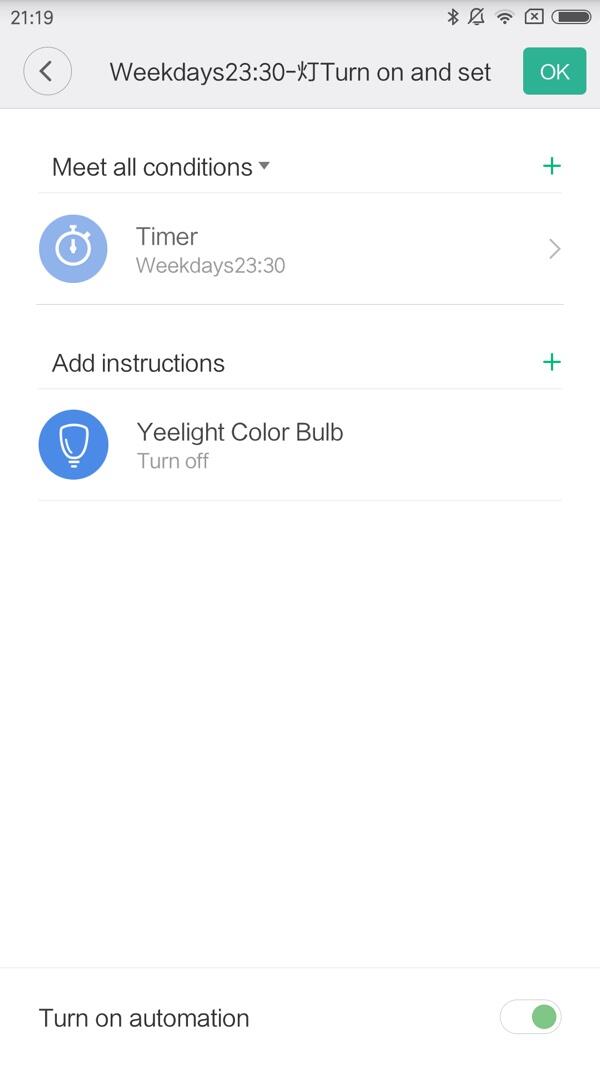Image resolution: width=600 pixels, height=1067 pixels.
Task: Open the Meet all conditions dropdown
Action: click(x=162, y=167)
